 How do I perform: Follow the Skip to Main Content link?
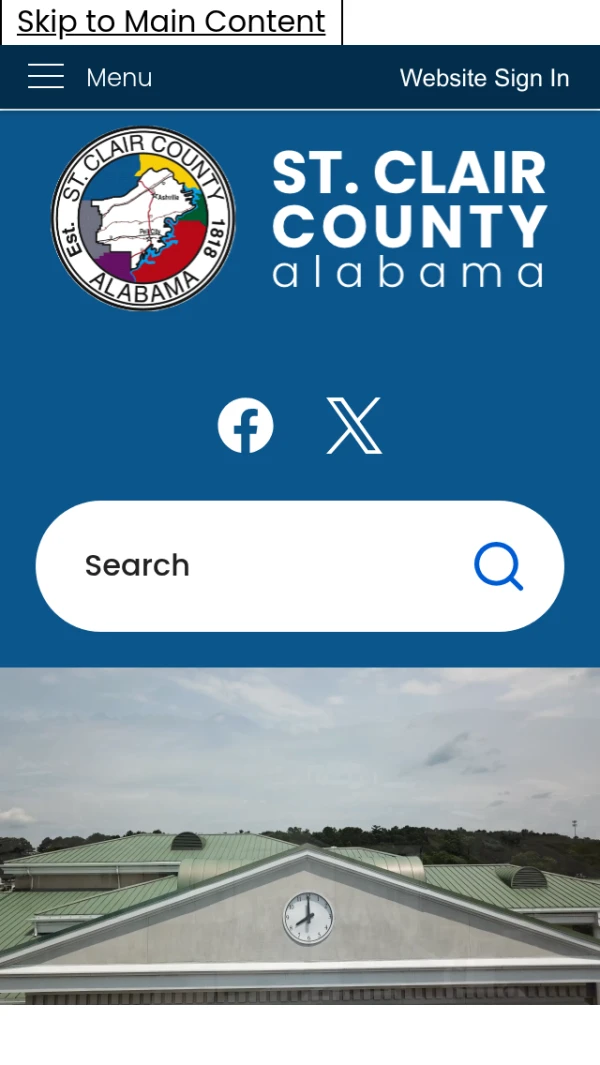(171, 22)
